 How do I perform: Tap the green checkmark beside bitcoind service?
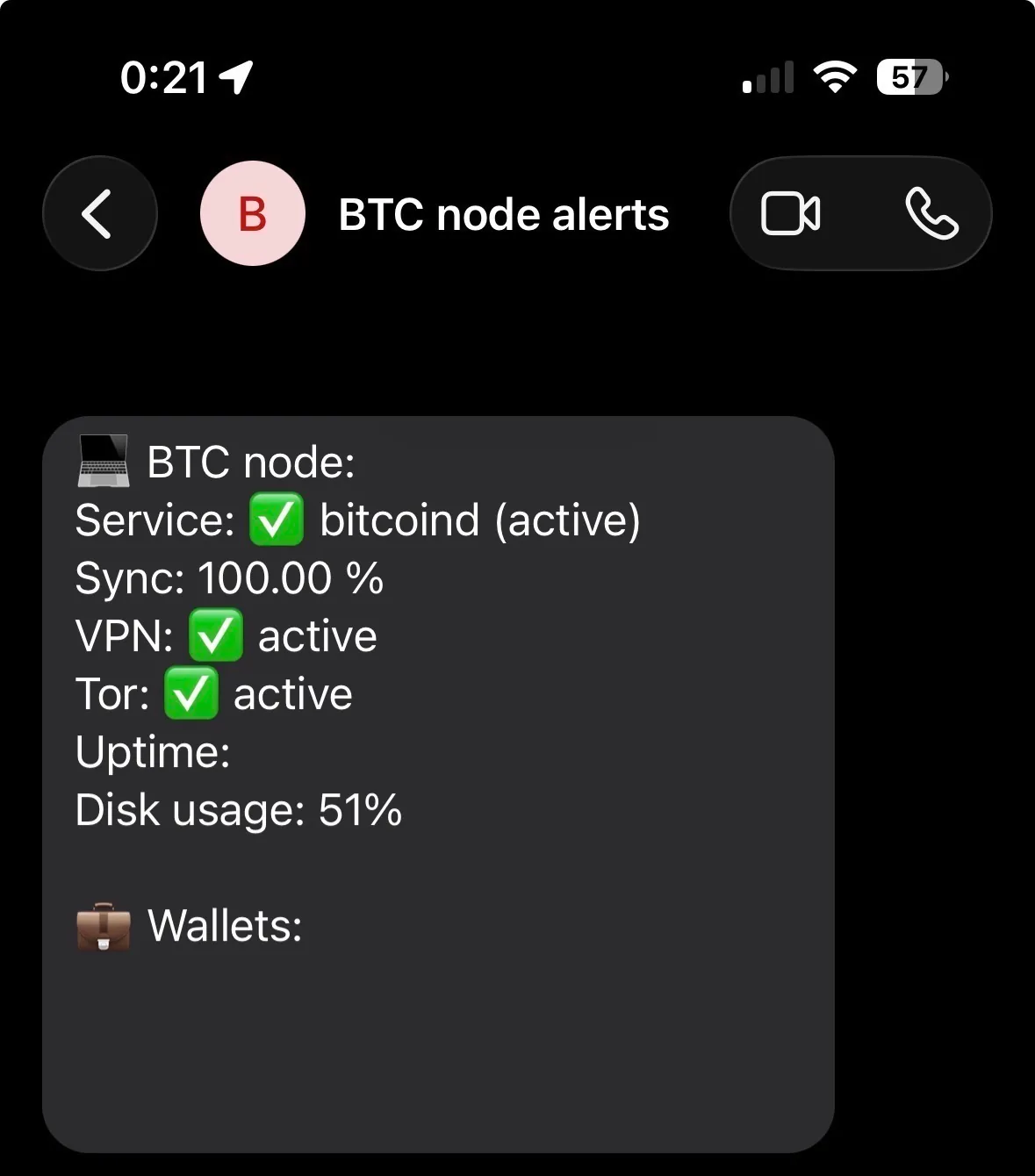277,520
